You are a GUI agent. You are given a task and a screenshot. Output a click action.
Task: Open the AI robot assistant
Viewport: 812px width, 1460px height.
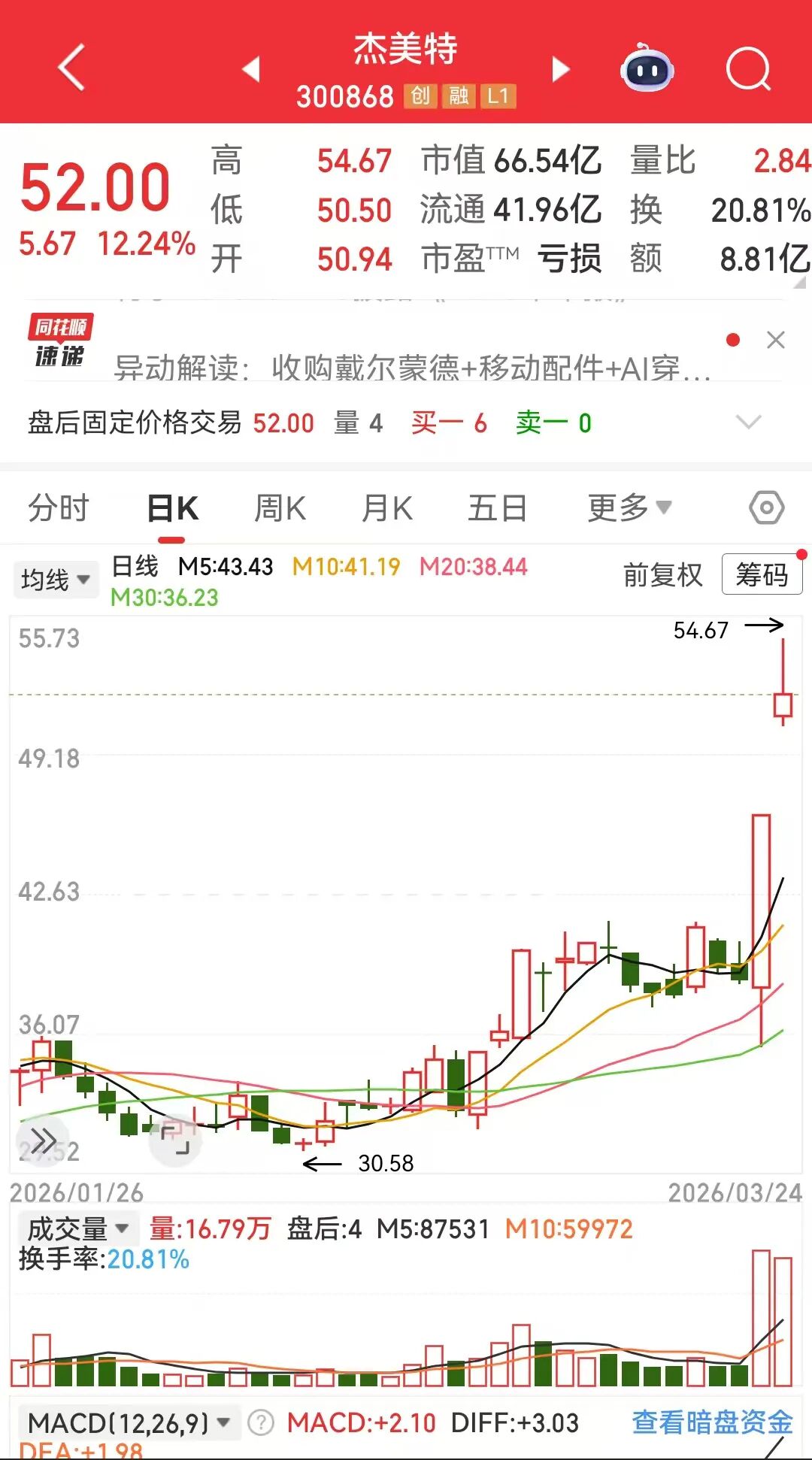(x=647, y=69)
